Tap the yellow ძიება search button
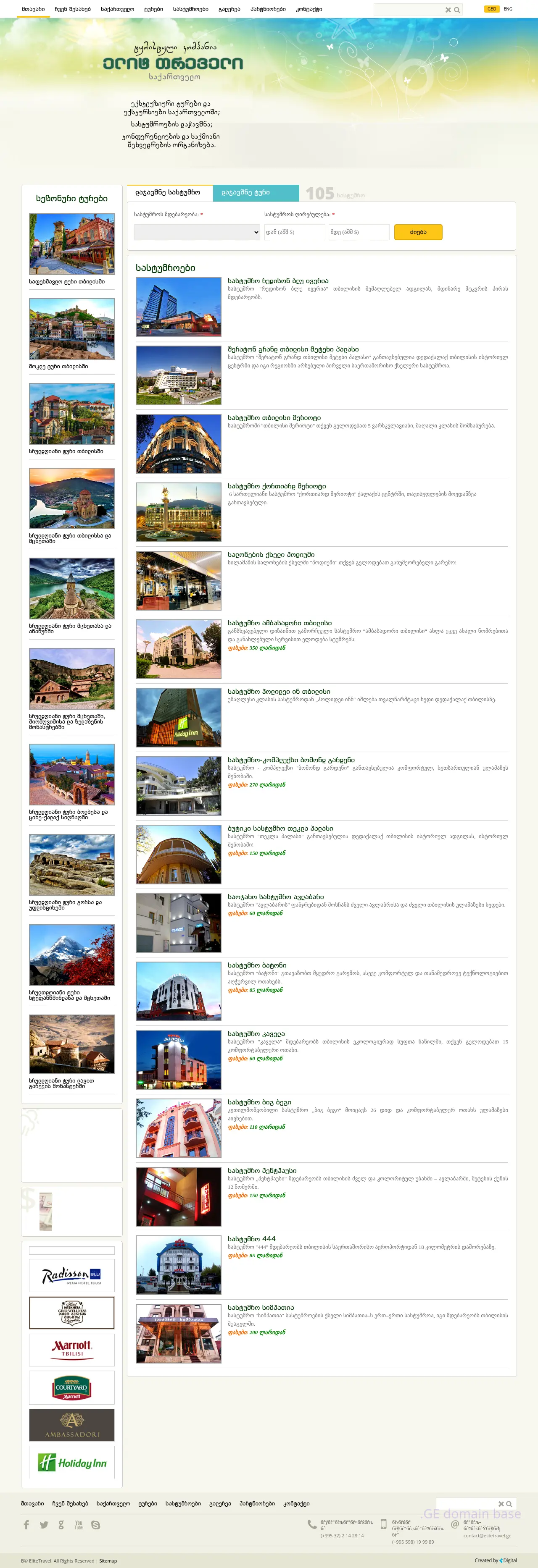 click(418, 232)
